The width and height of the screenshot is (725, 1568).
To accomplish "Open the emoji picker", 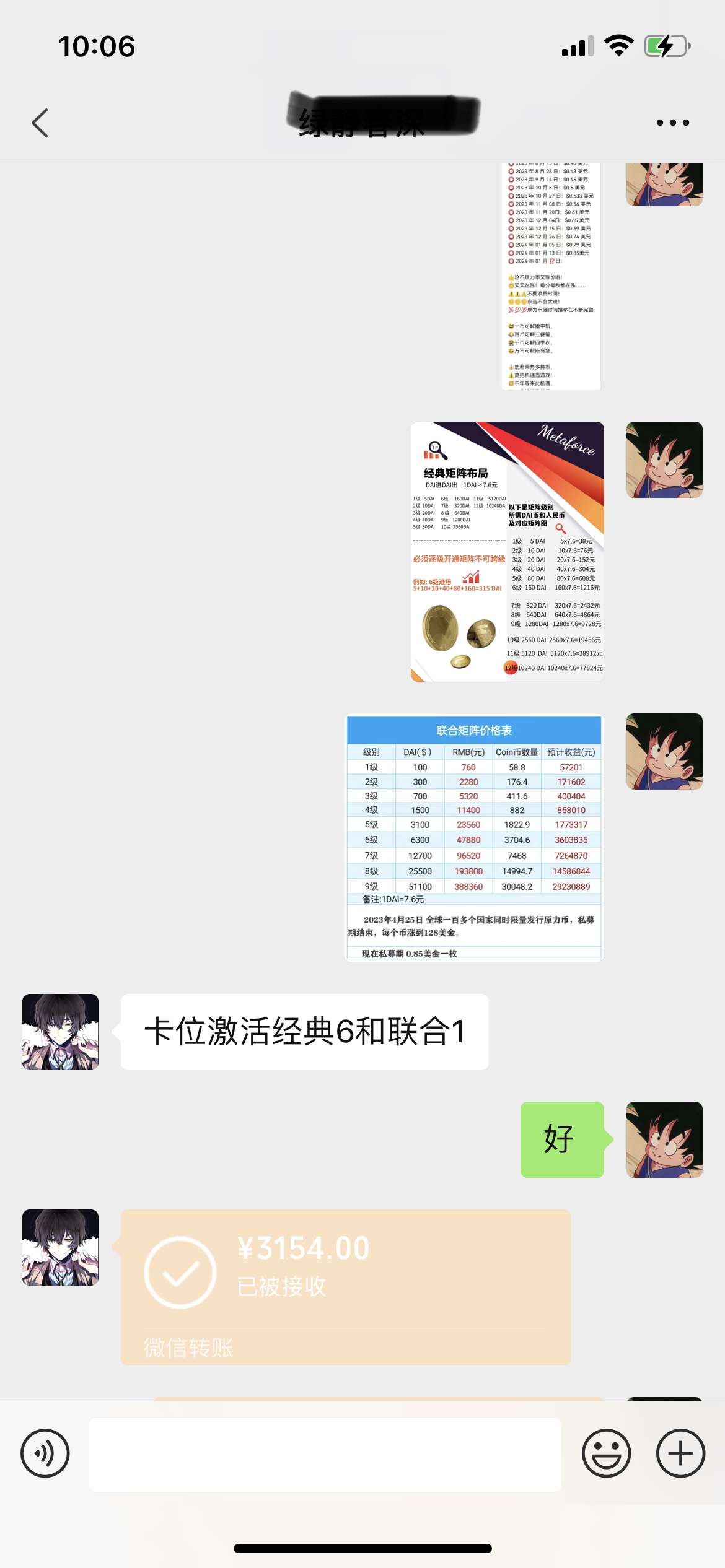I will (606, 1453).
